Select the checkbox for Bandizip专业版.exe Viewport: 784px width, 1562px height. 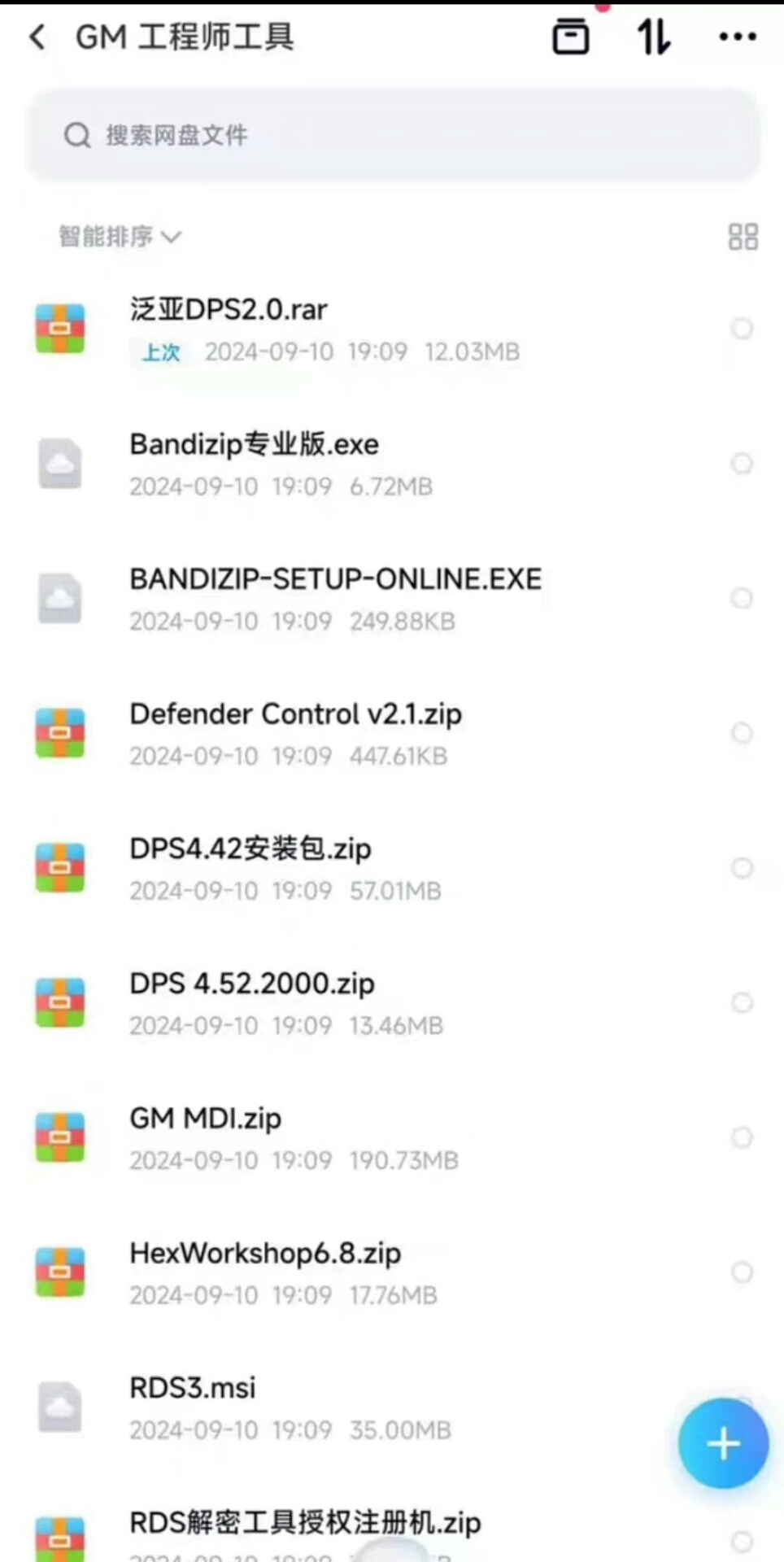[x=742, y=464]
